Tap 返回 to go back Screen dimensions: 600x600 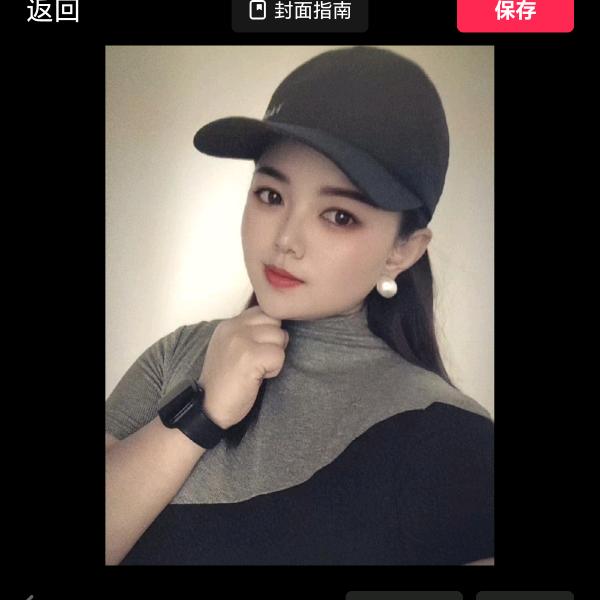[x=53, y=11]
